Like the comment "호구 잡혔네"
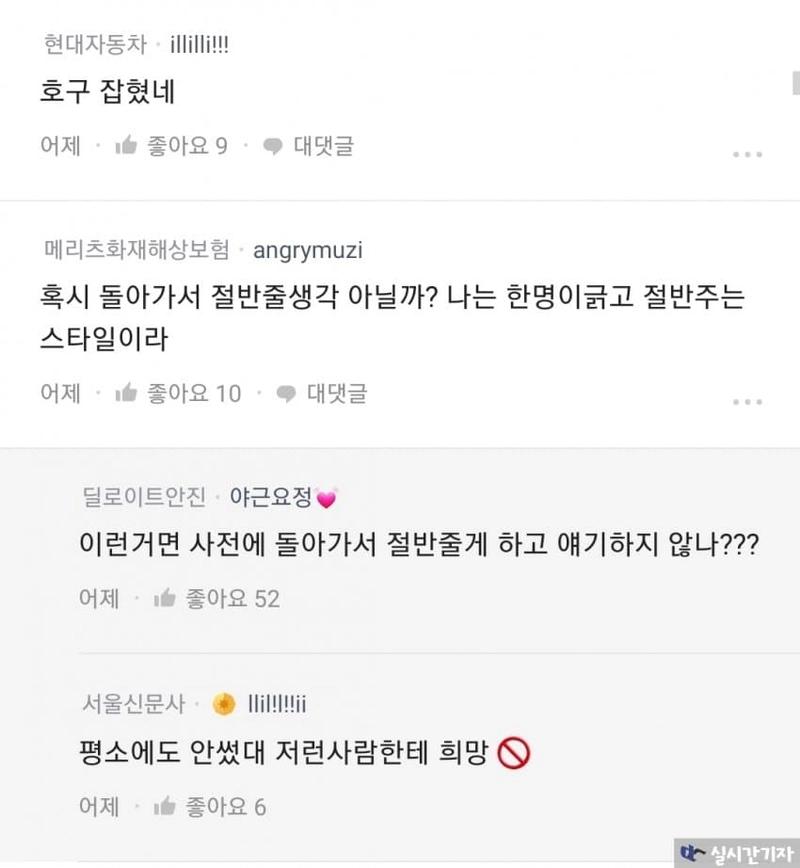Image resolution: width=800 pixels, height=868 pixels. click(170, 146)
